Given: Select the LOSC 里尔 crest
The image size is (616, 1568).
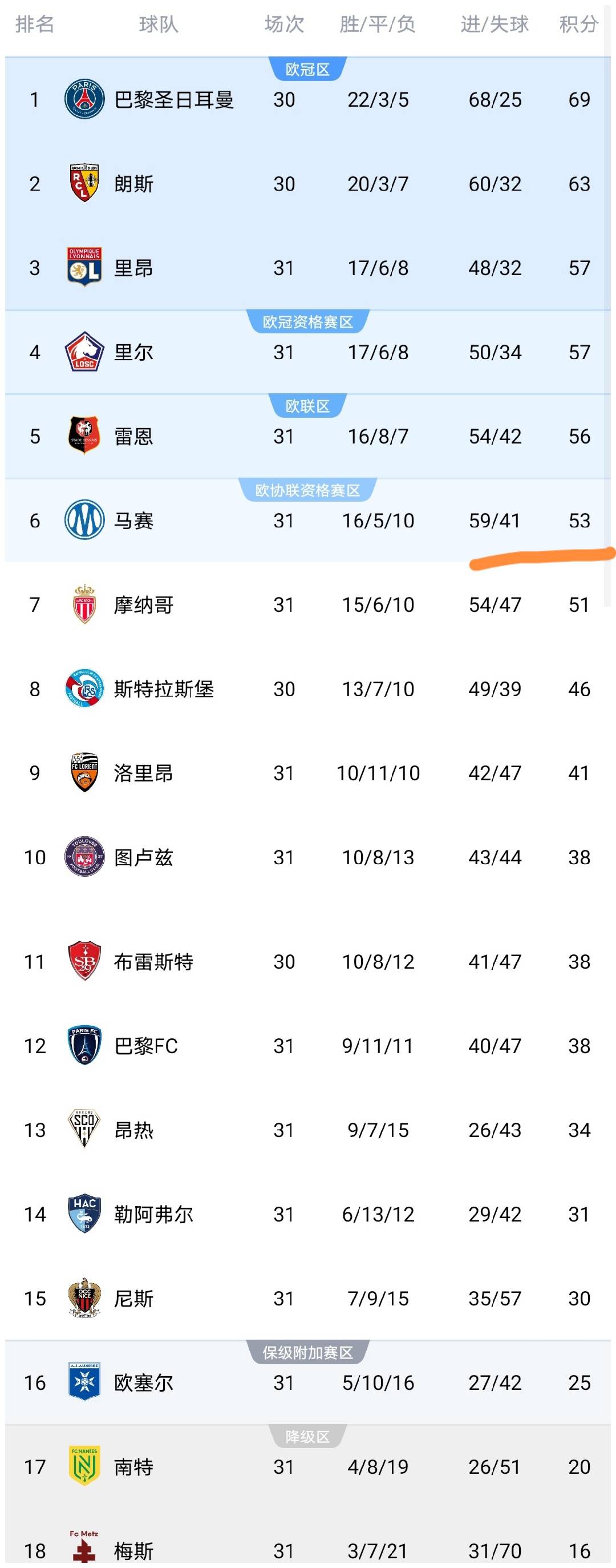Looking at the screenshot, I should (x=84, y=352).
